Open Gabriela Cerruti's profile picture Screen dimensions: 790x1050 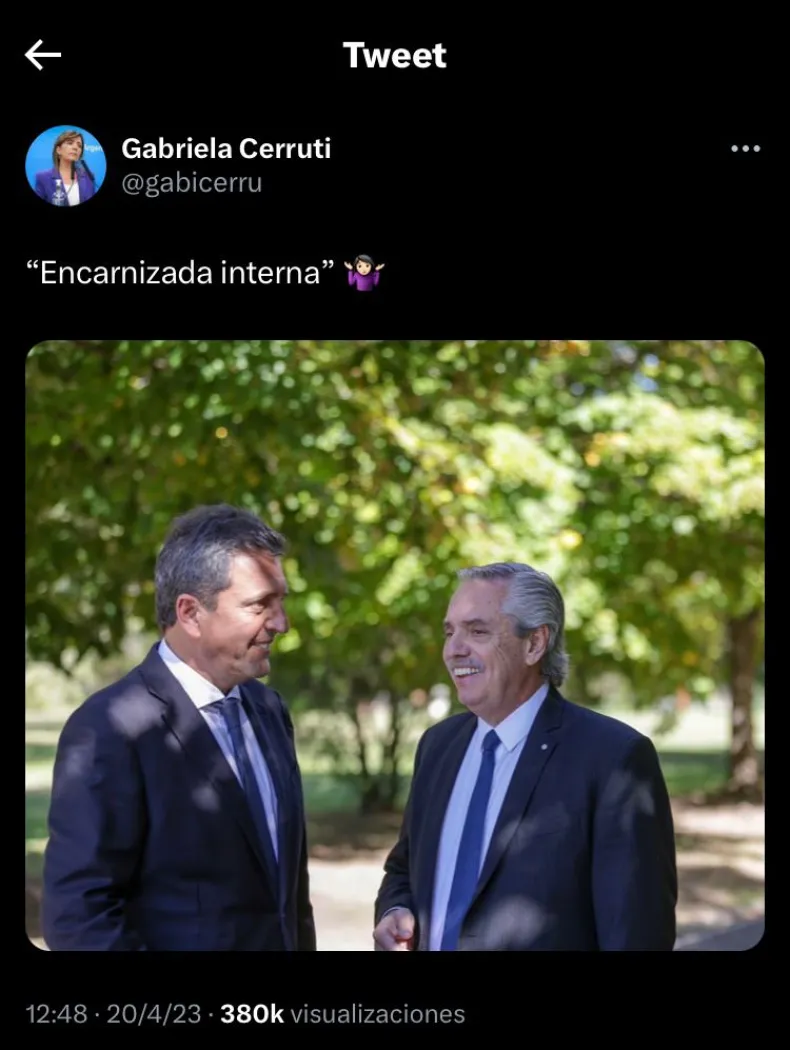point(65,166)
